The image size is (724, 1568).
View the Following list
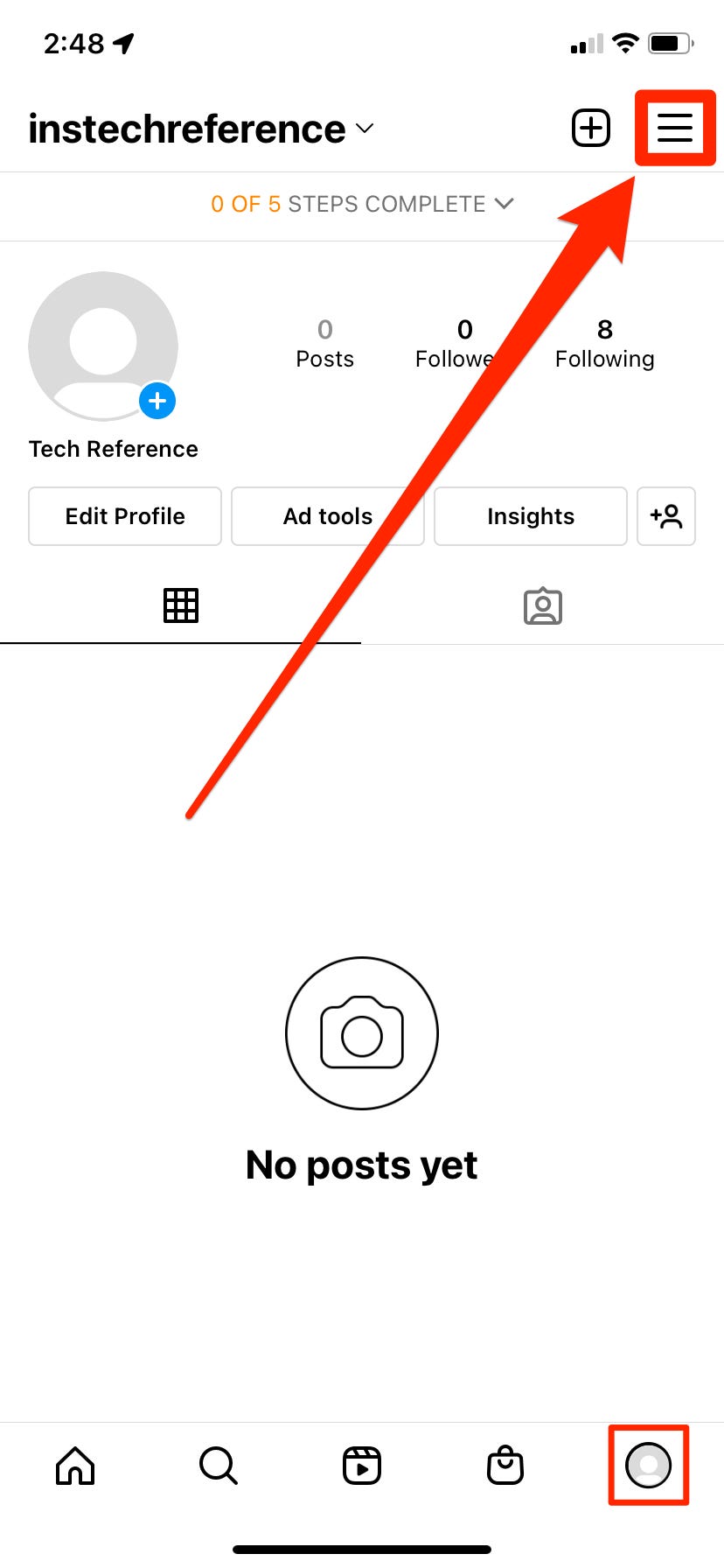click(x=604, y=344)
